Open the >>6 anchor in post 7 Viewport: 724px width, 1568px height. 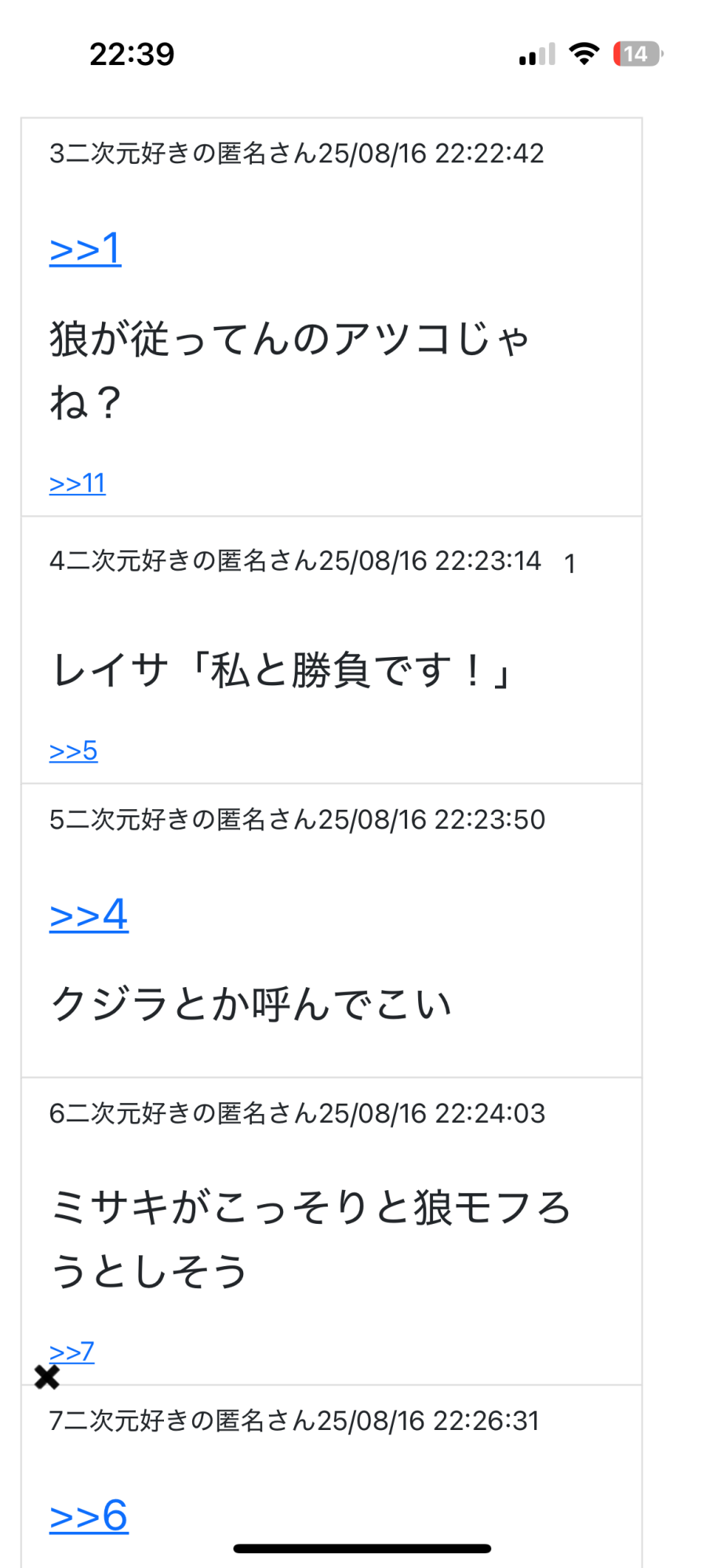(89, 1515)
